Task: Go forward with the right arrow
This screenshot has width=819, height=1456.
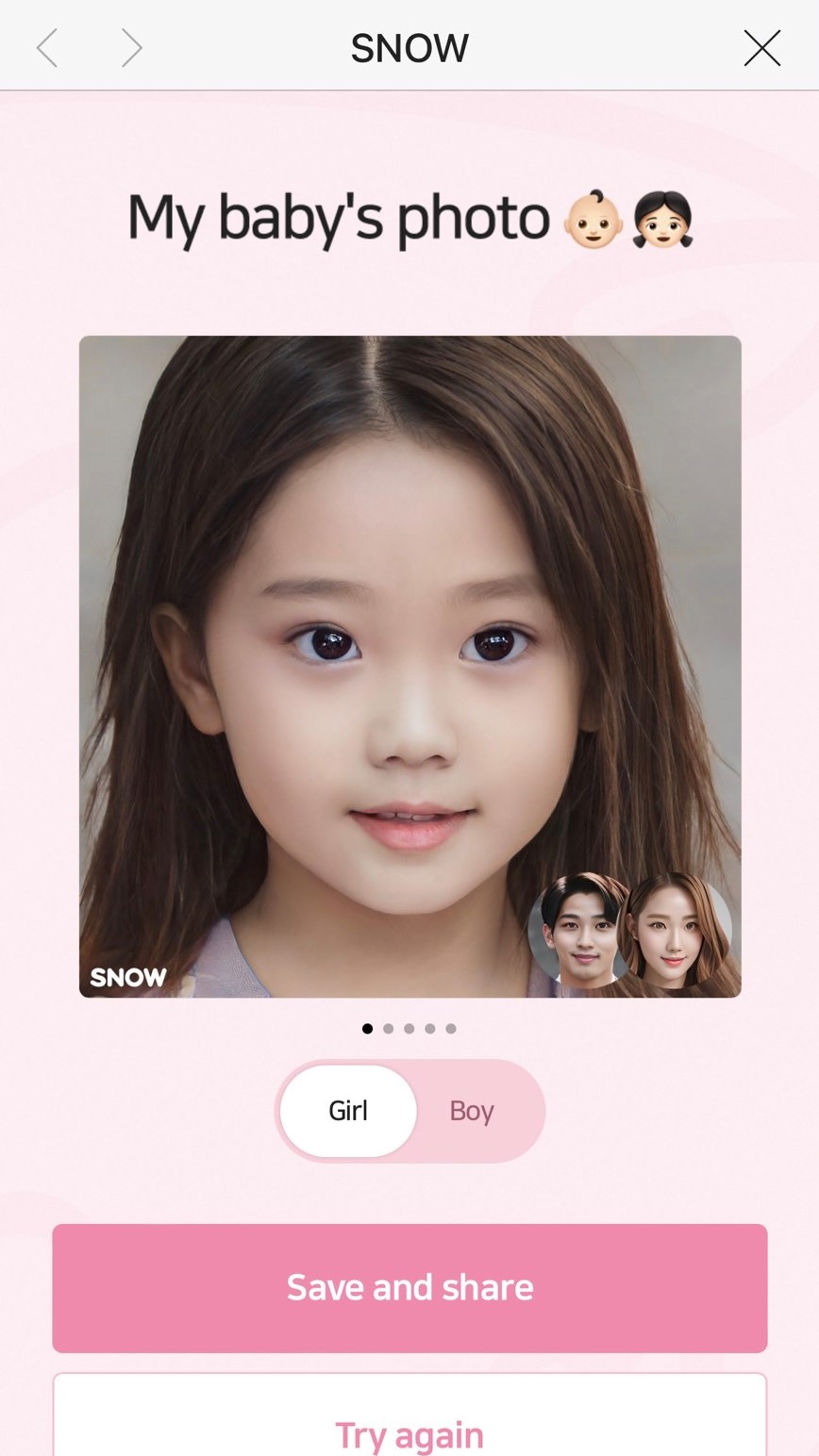Action: click(131, 48)
